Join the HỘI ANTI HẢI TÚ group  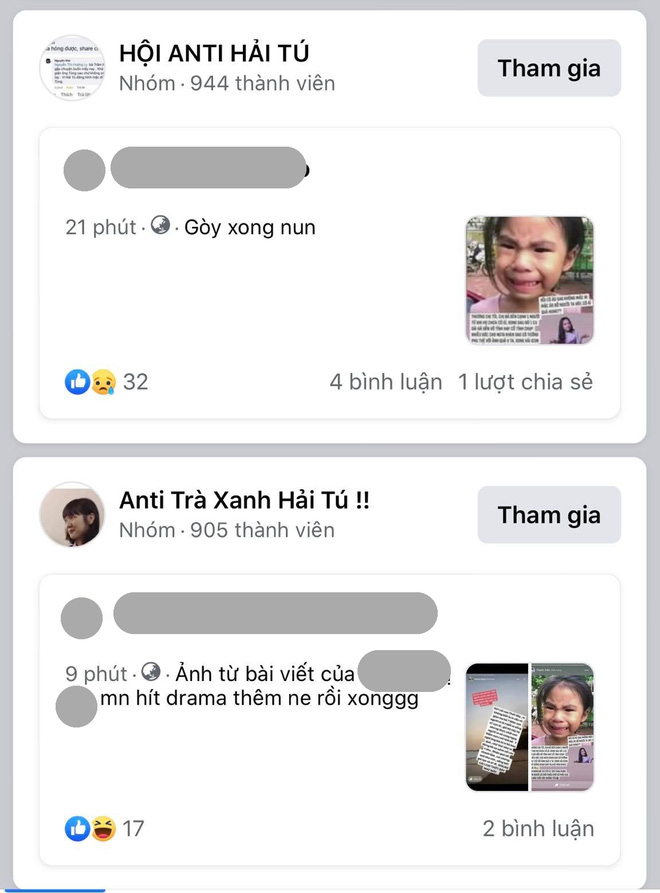[549, 68]
